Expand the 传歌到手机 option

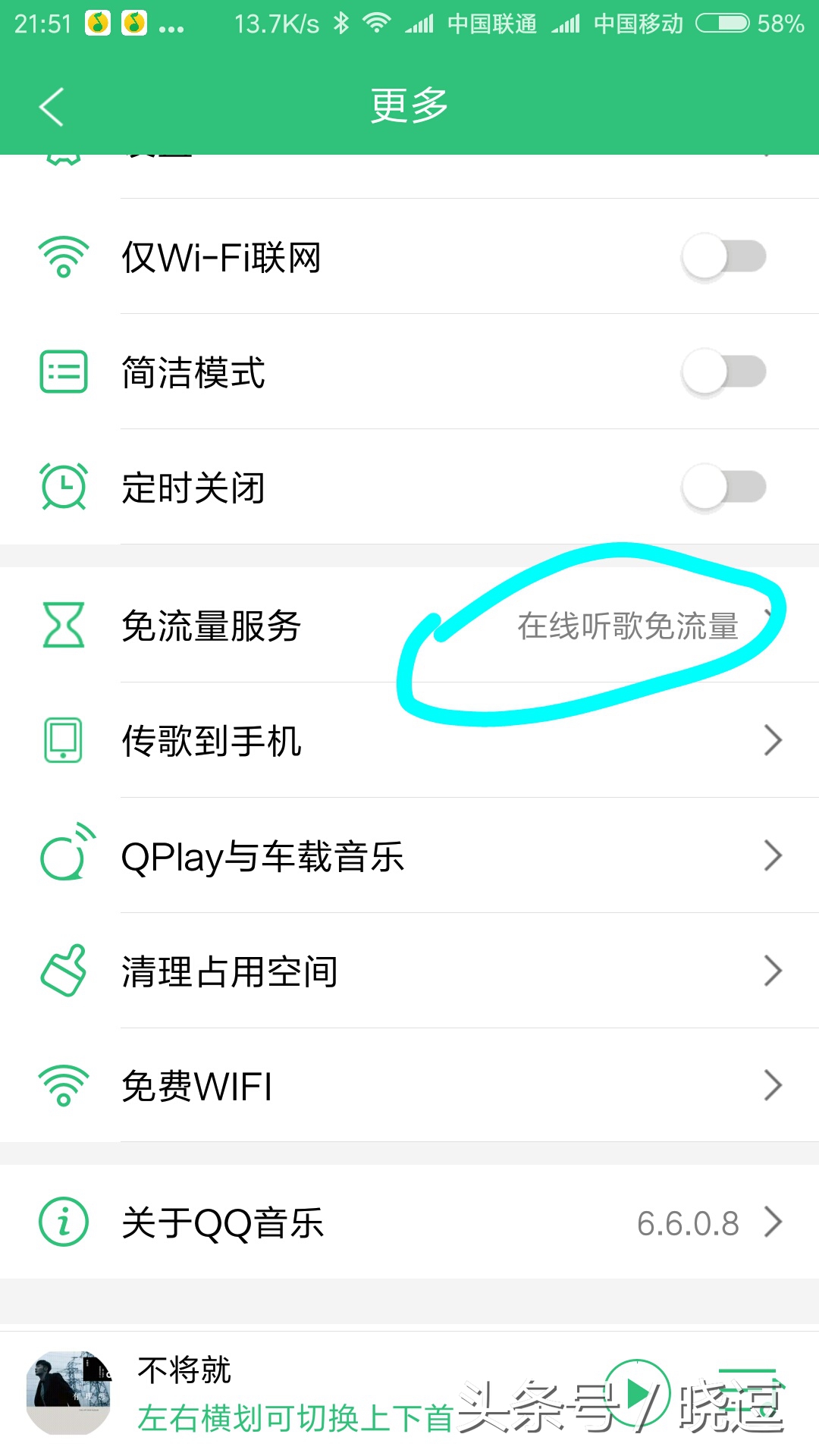[772, 739]
